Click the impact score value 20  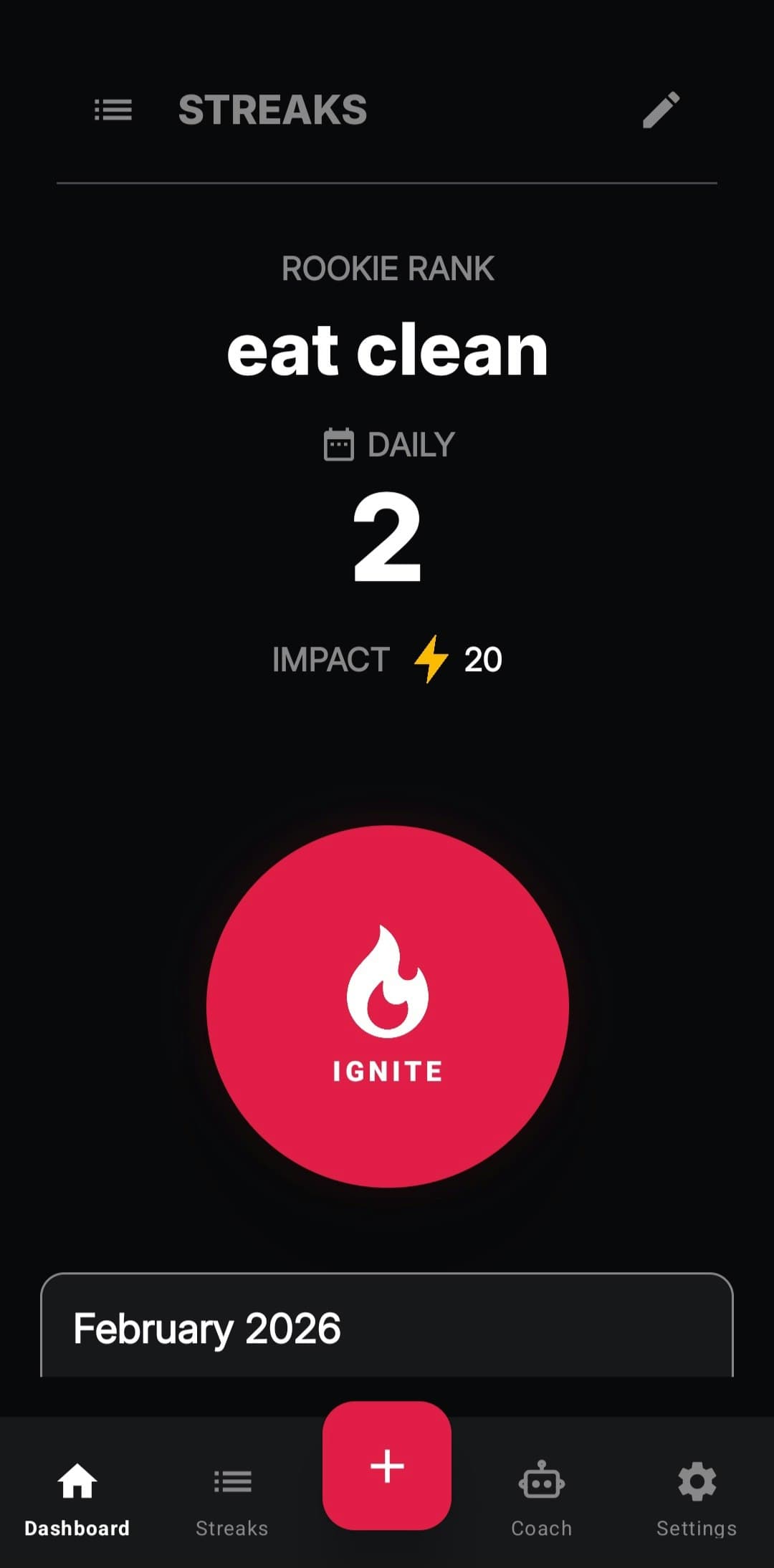(484, 660)
